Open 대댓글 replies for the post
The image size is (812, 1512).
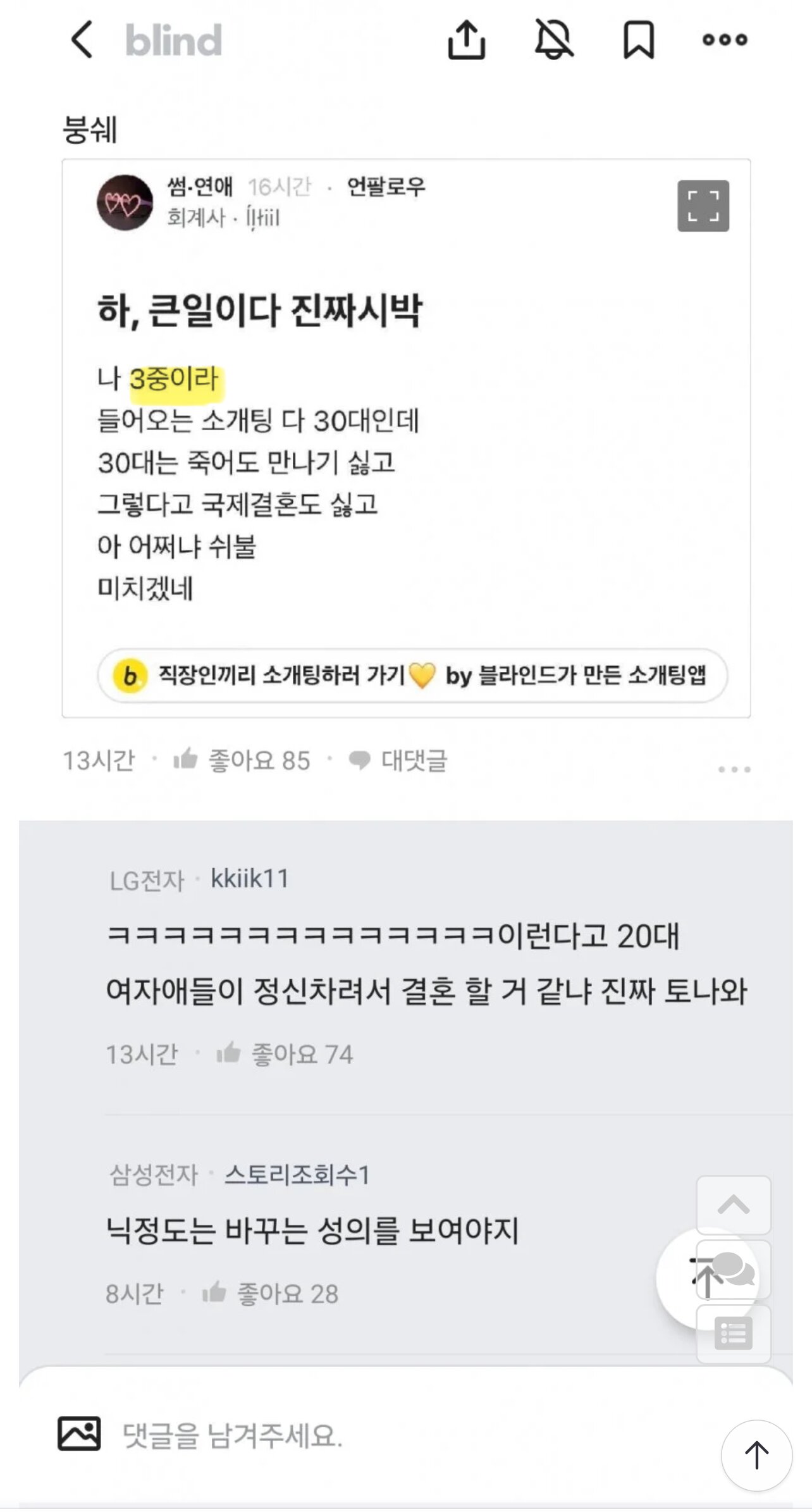[x=398, y=760]
